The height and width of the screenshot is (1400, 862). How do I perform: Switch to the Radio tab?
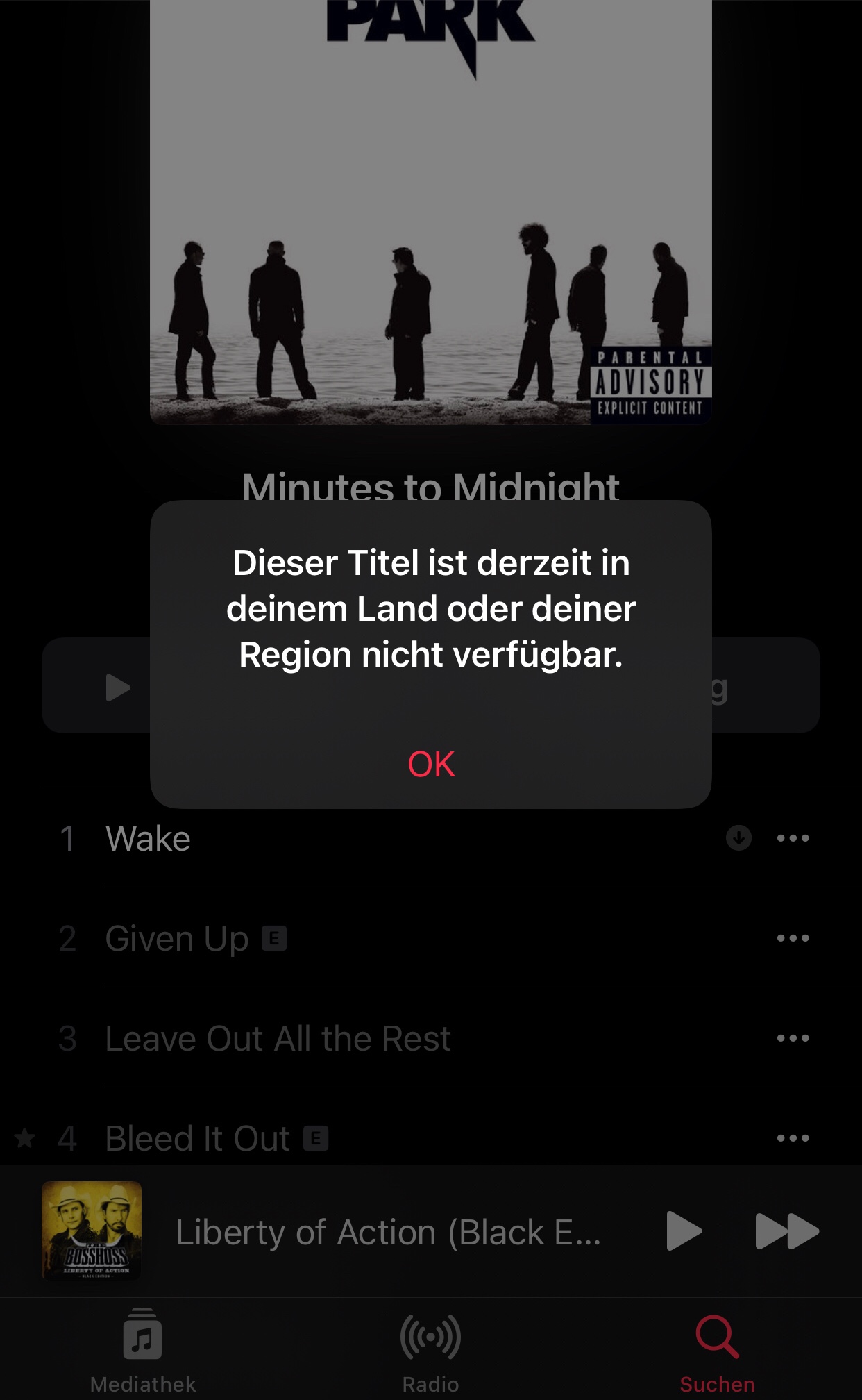coord(430,1351)
